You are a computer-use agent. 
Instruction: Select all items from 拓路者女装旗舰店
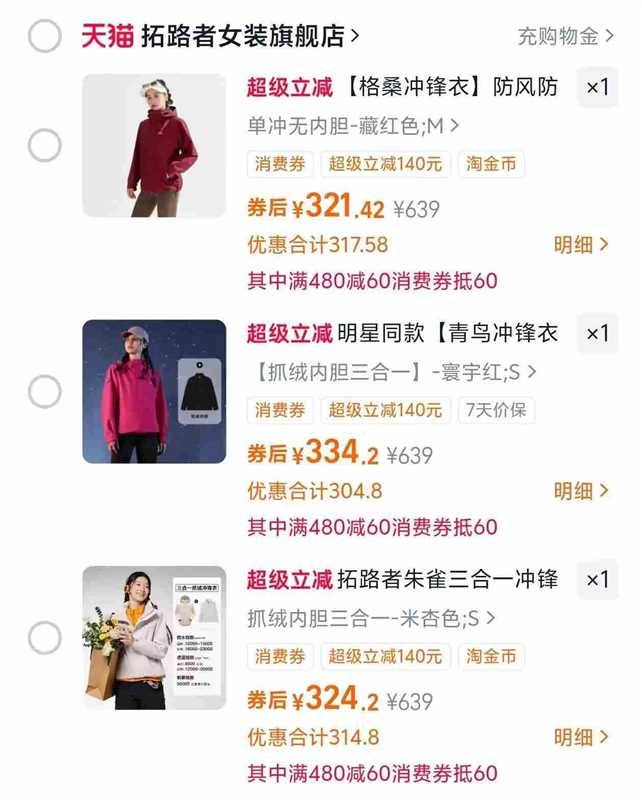tap(44, 36)
